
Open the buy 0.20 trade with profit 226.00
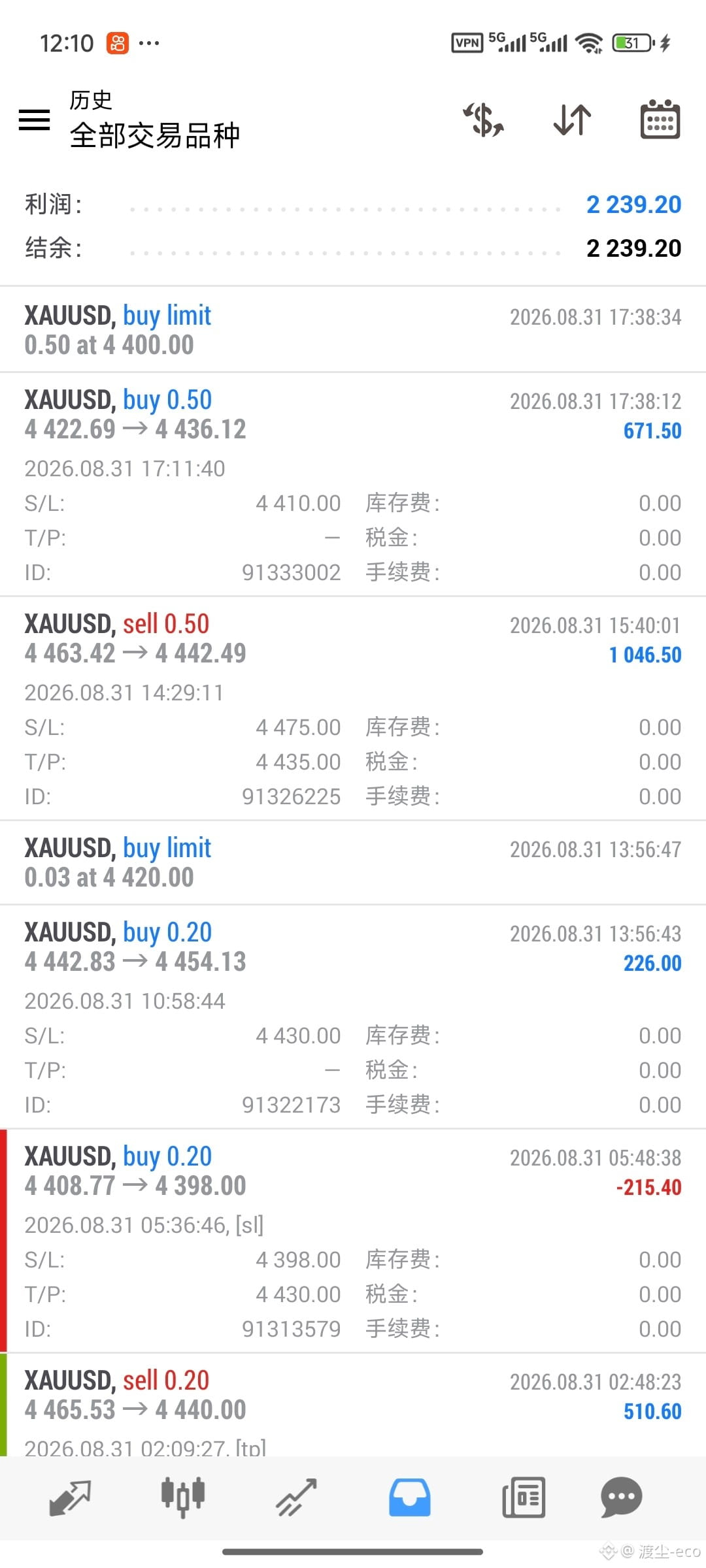pos(353,1017)
